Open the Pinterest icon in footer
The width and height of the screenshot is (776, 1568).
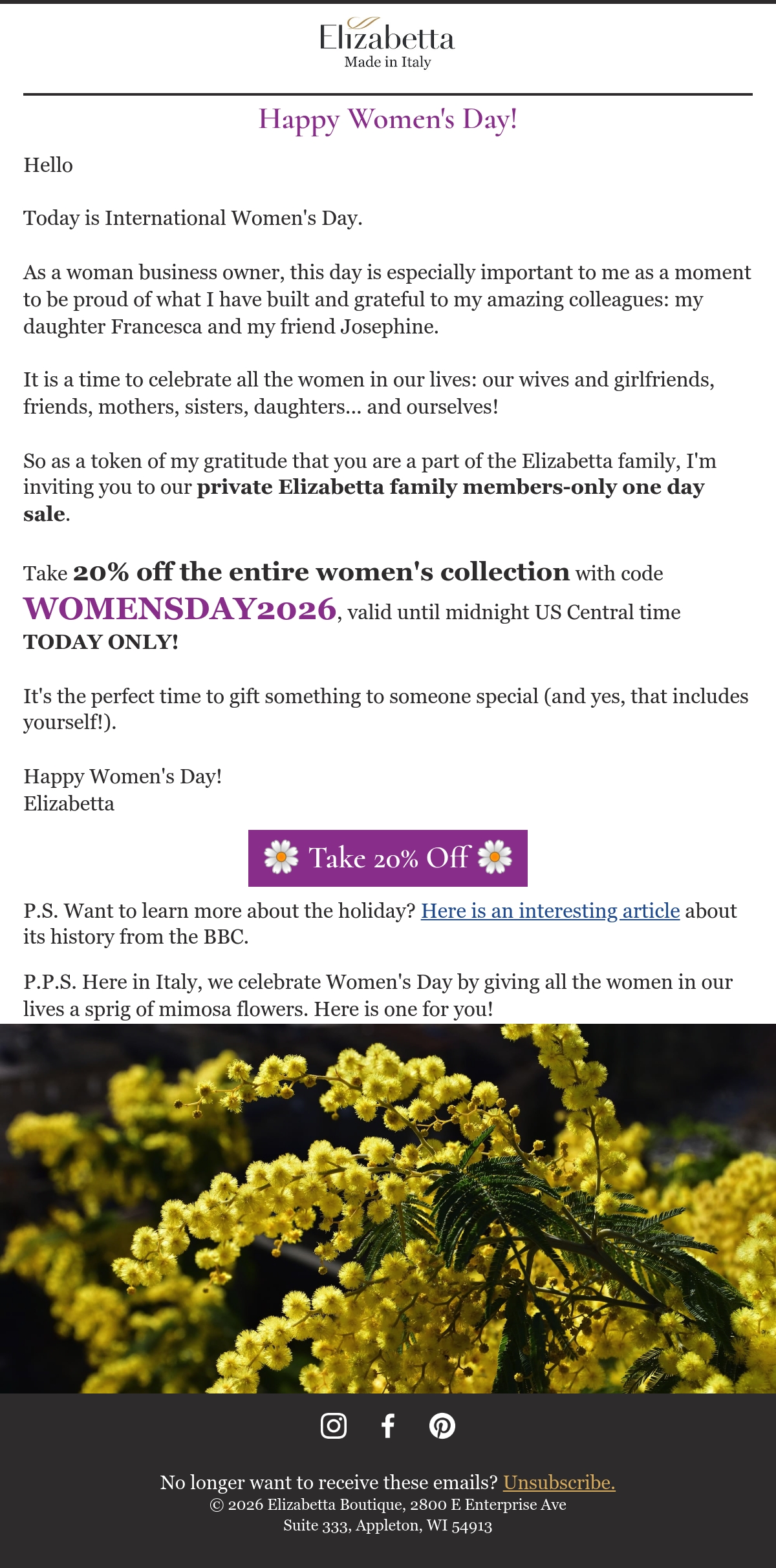[x=442, y=1425]
